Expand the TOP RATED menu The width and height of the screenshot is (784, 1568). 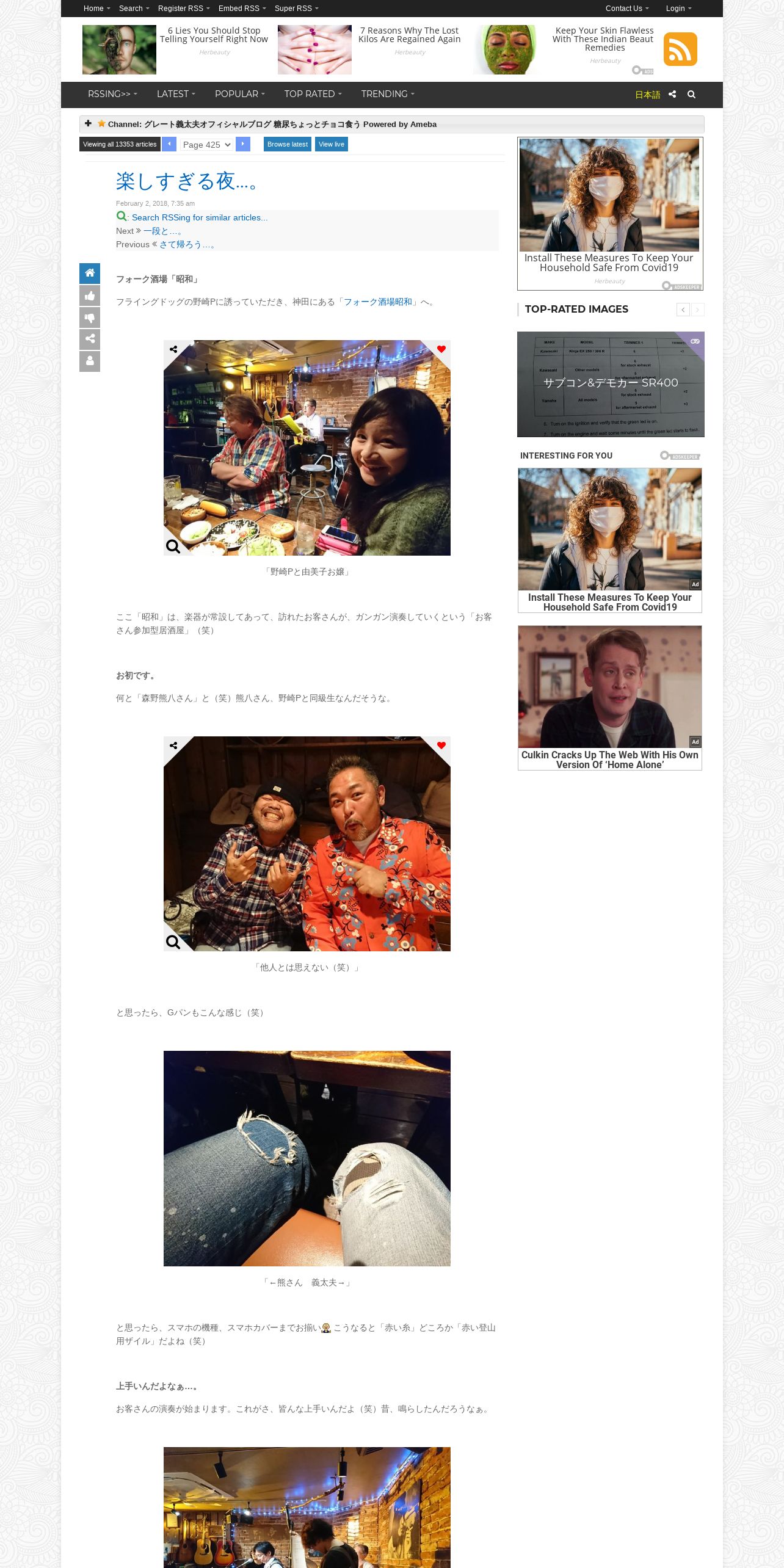[313, 94]
